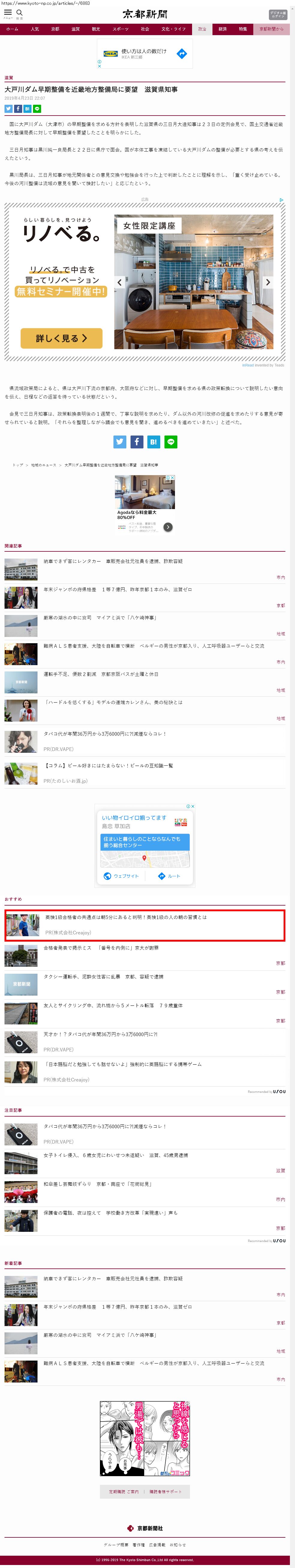Tap 詳しく見る on the リノベる ad
295x1568 pixels.
coord(61,339)
